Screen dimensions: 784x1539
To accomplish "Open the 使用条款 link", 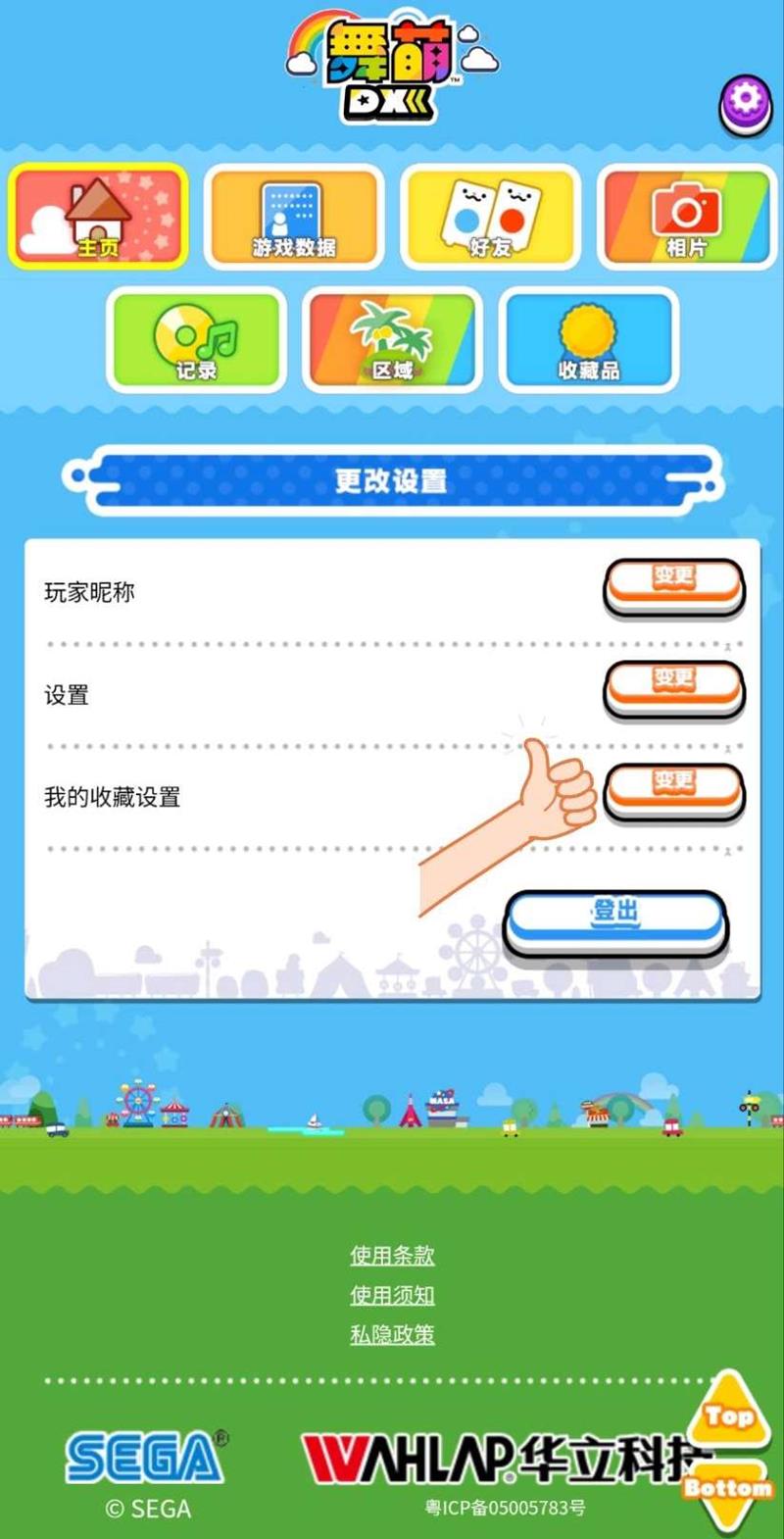I will [392, 1255].
